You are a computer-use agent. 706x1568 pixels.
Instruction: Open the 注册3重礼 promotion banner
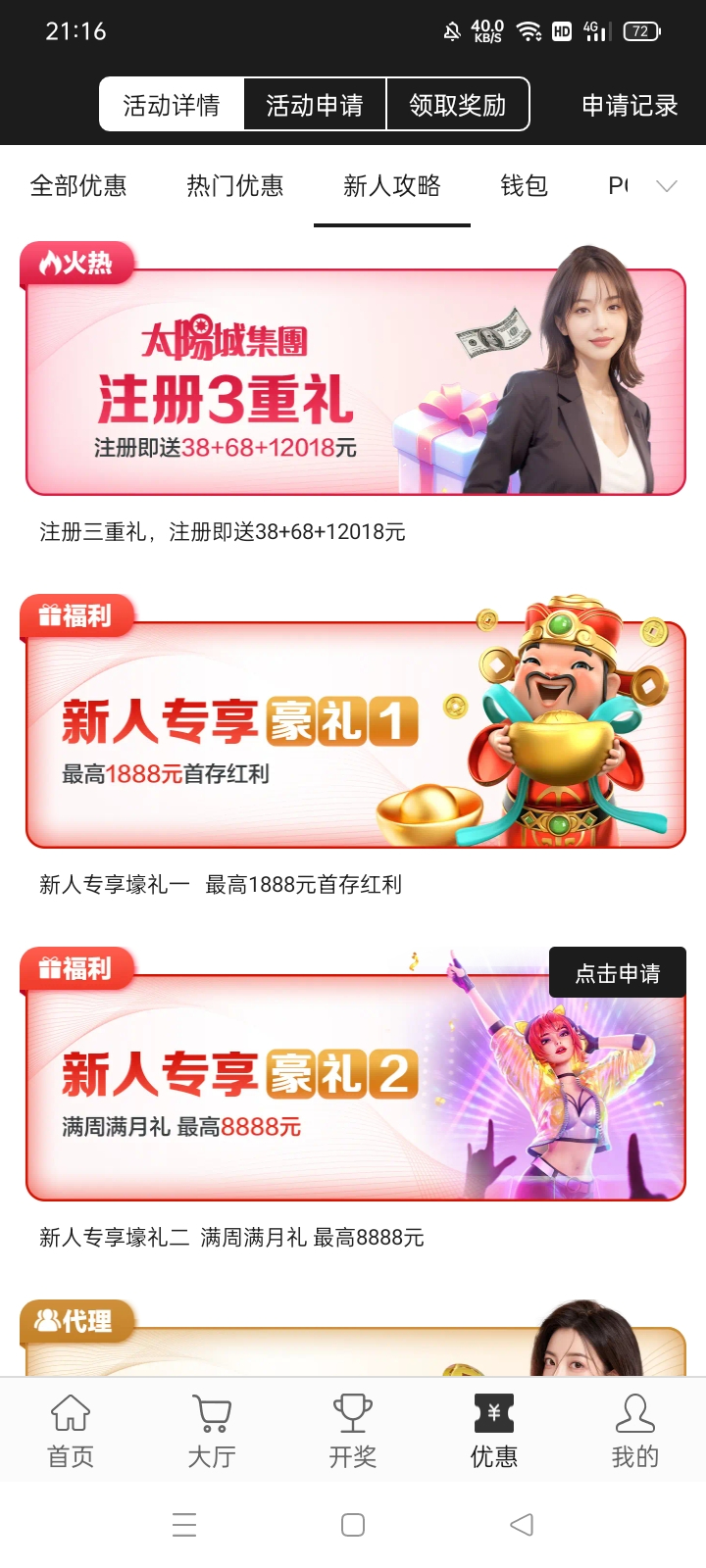click(x=355, y=382)
